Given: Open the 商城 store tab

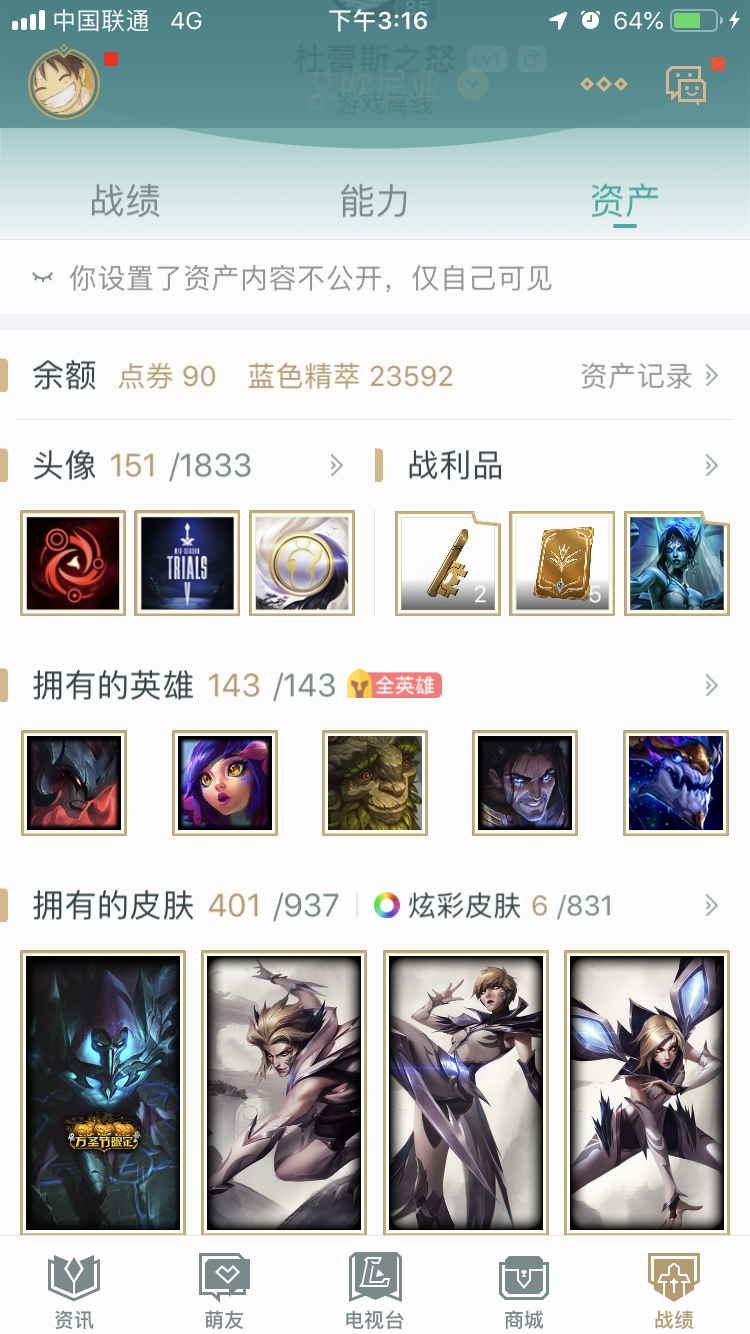Looking at the screenshot, I should (x=524, y=1291).
